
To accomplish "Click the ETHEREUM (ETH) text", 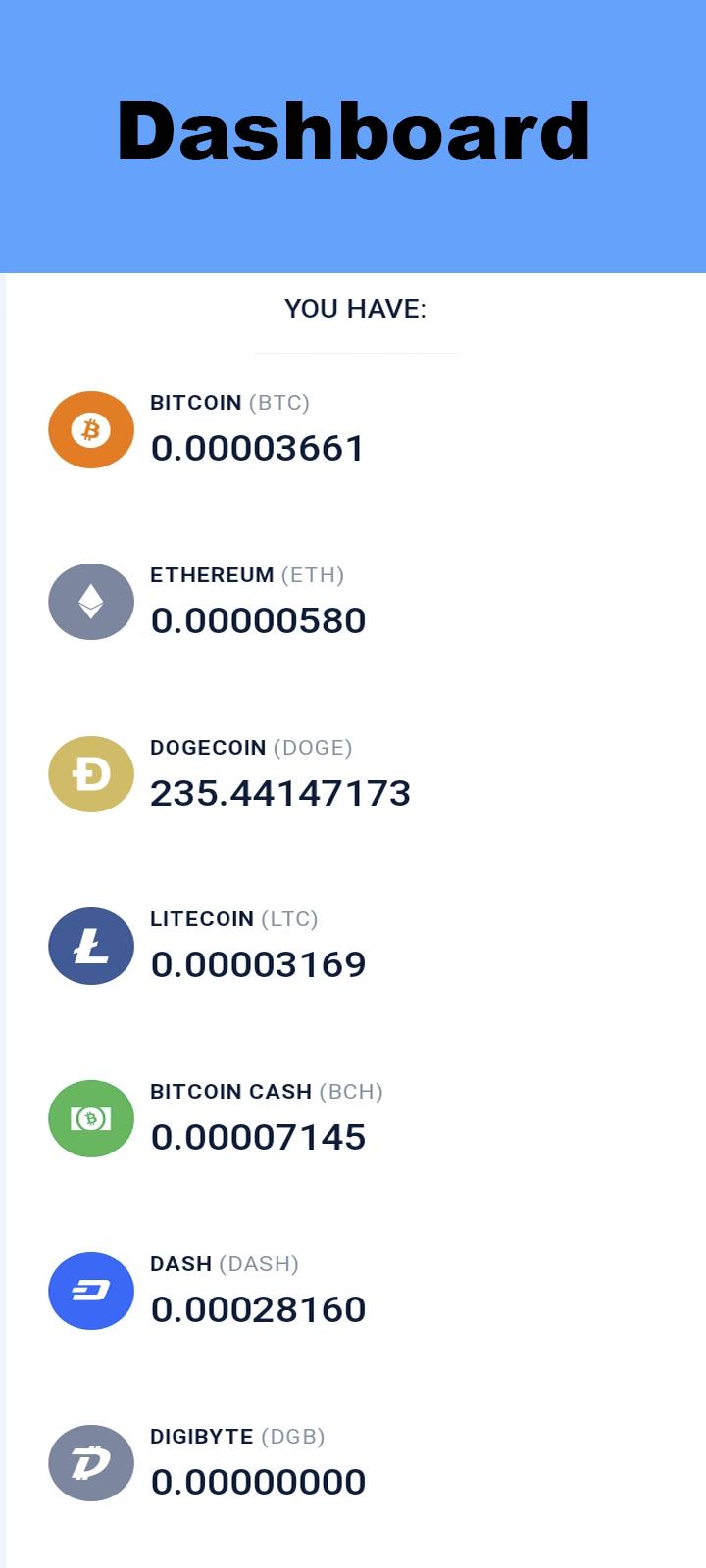I will 247,575.
